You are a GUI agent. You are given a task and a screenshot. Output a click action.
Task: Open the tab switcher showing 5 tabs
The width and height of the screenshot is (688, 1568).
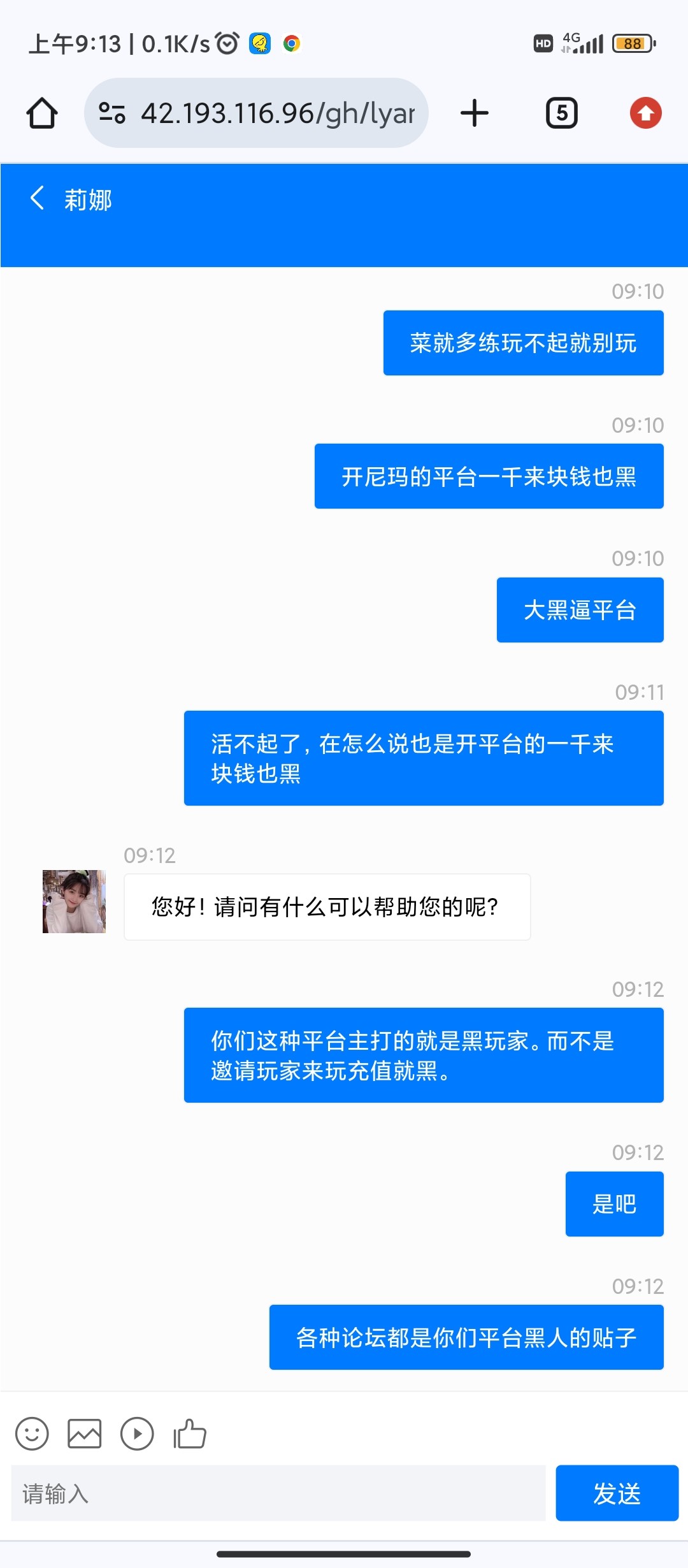(x=561, y=113)
